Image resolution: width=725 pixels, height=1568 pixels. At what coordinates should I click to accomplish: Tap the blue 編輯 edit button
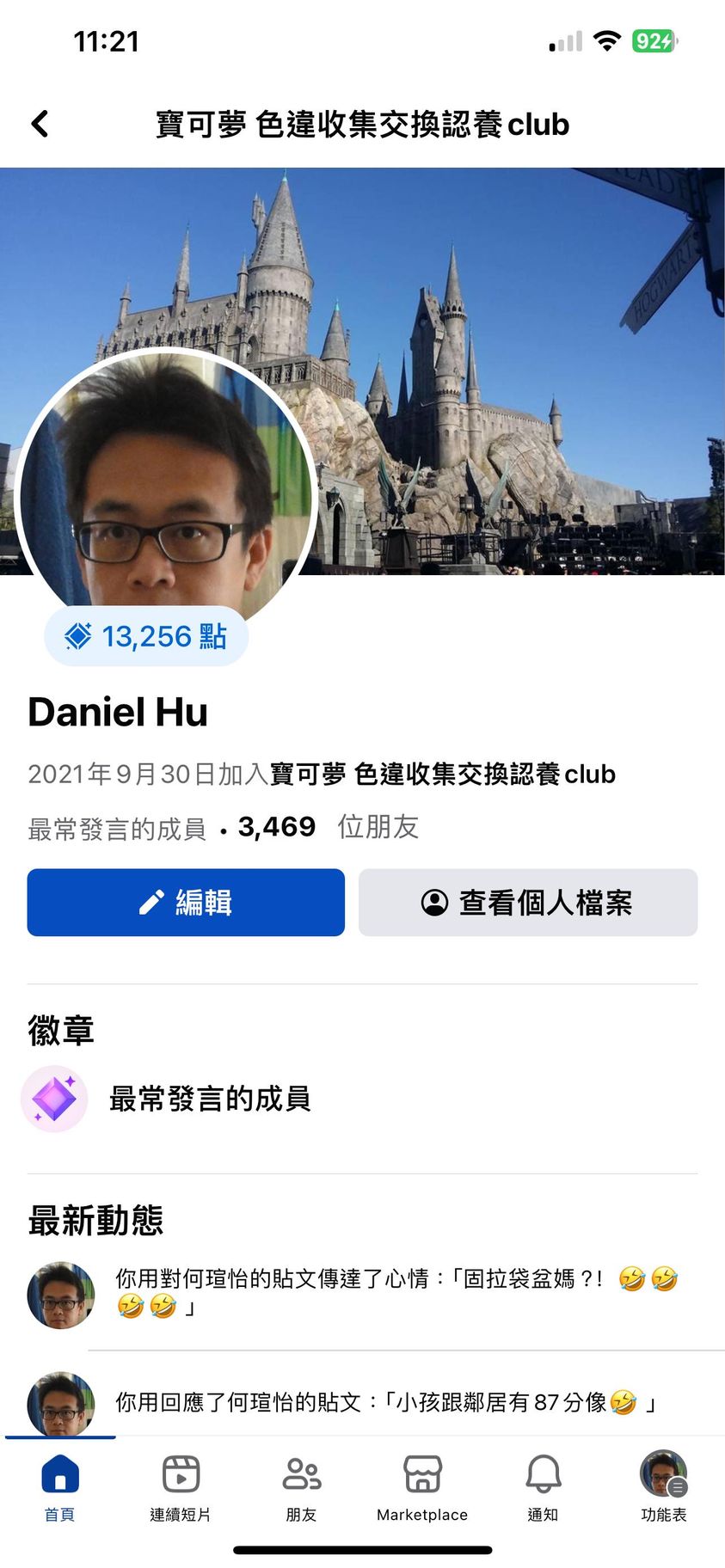186,902
